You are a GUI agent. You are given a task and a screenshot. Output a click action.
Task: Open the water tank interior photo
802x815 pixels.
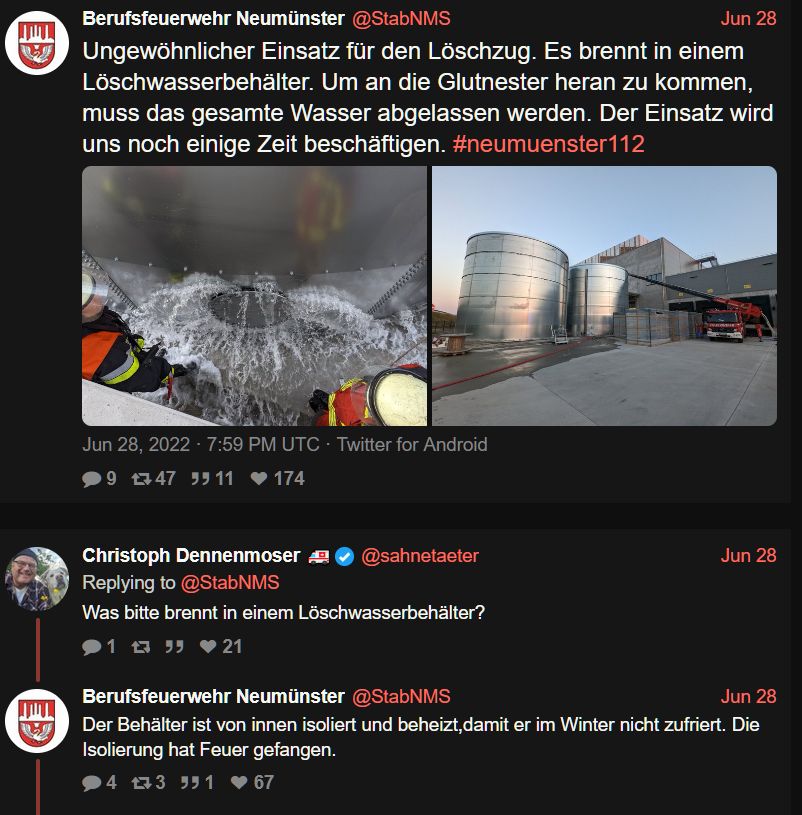tap(254, 296)
